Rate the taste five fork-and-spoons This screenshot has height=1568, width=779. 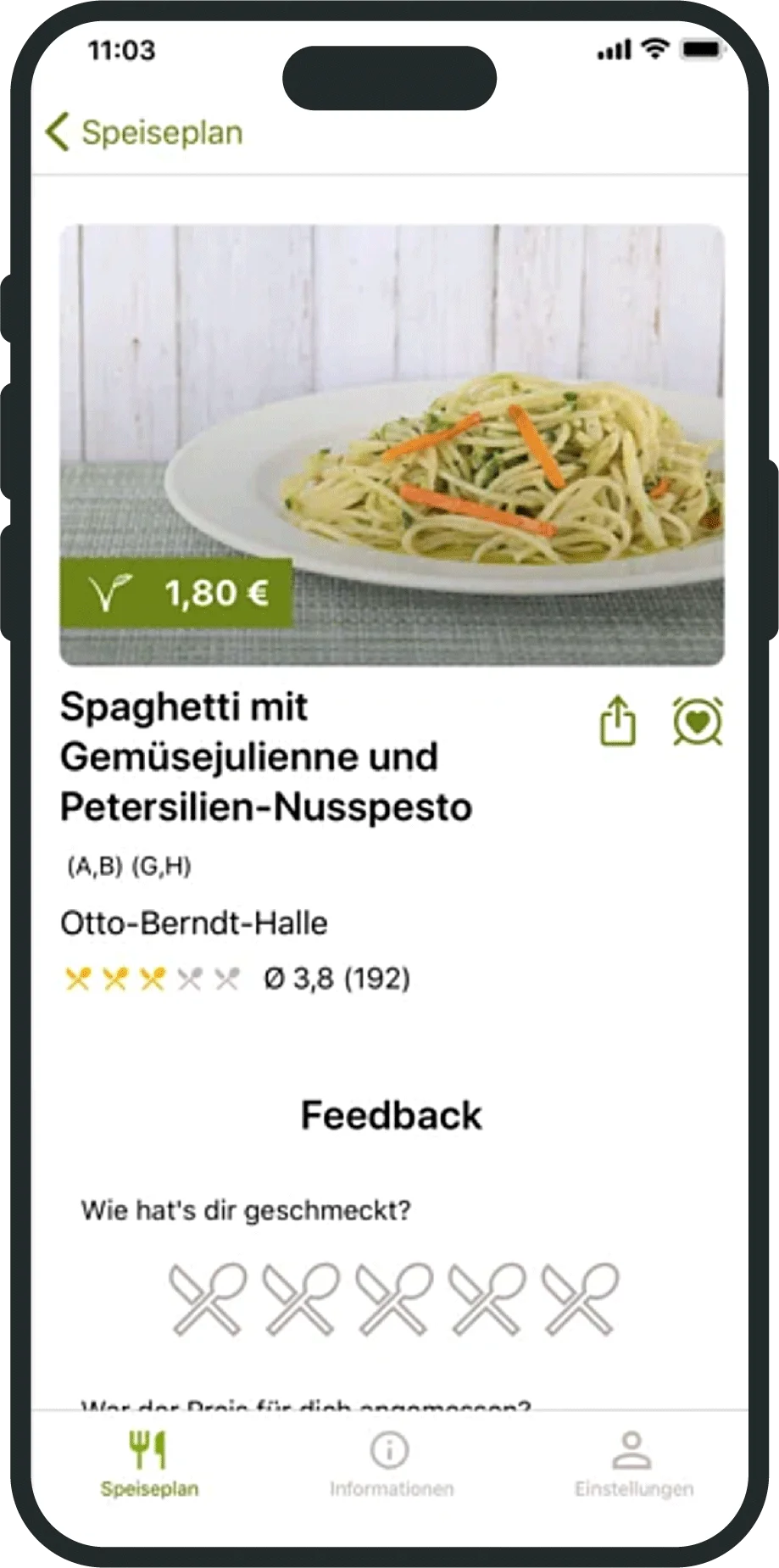[580, 1300]
